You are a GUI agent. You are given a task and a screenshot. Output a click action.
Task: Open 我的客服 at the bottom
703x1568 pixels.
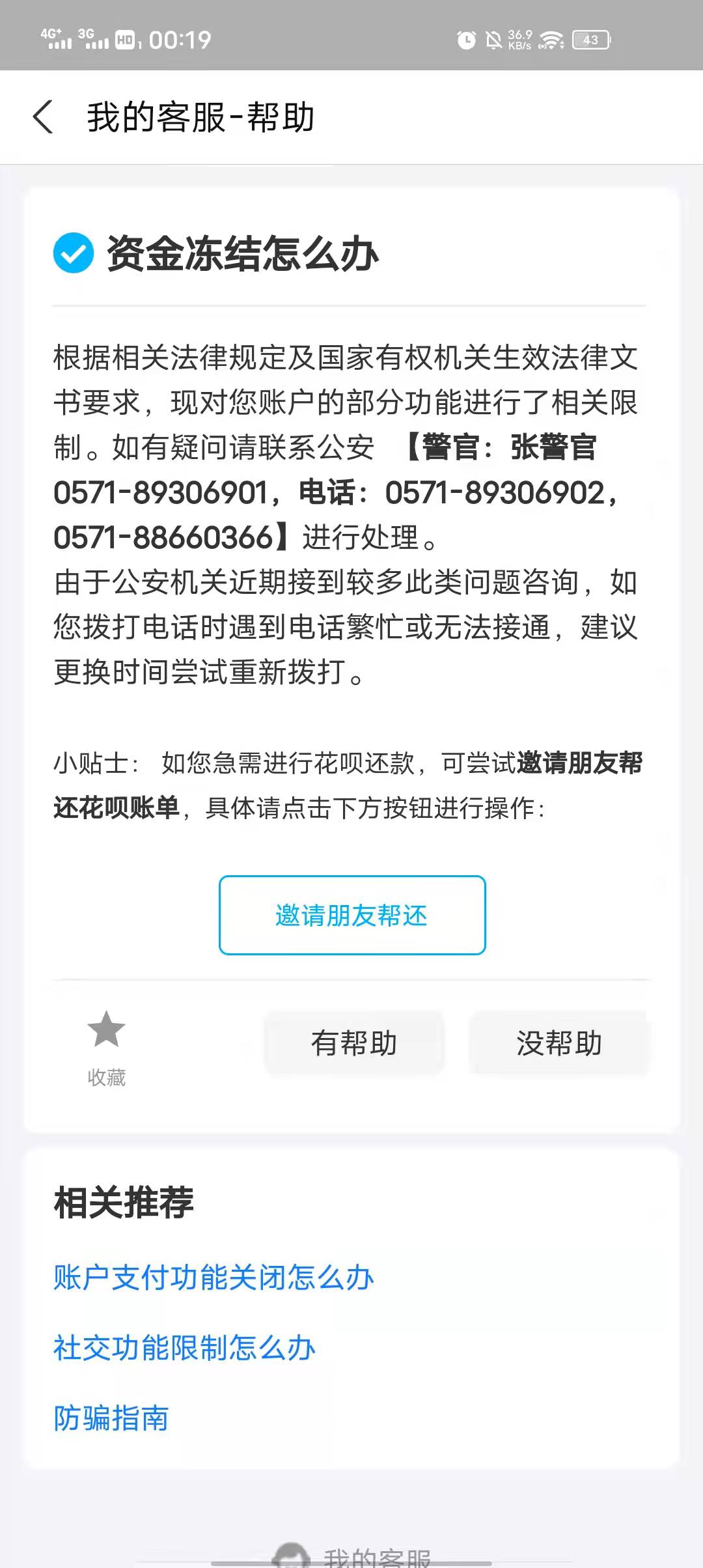click(351, 1556)
